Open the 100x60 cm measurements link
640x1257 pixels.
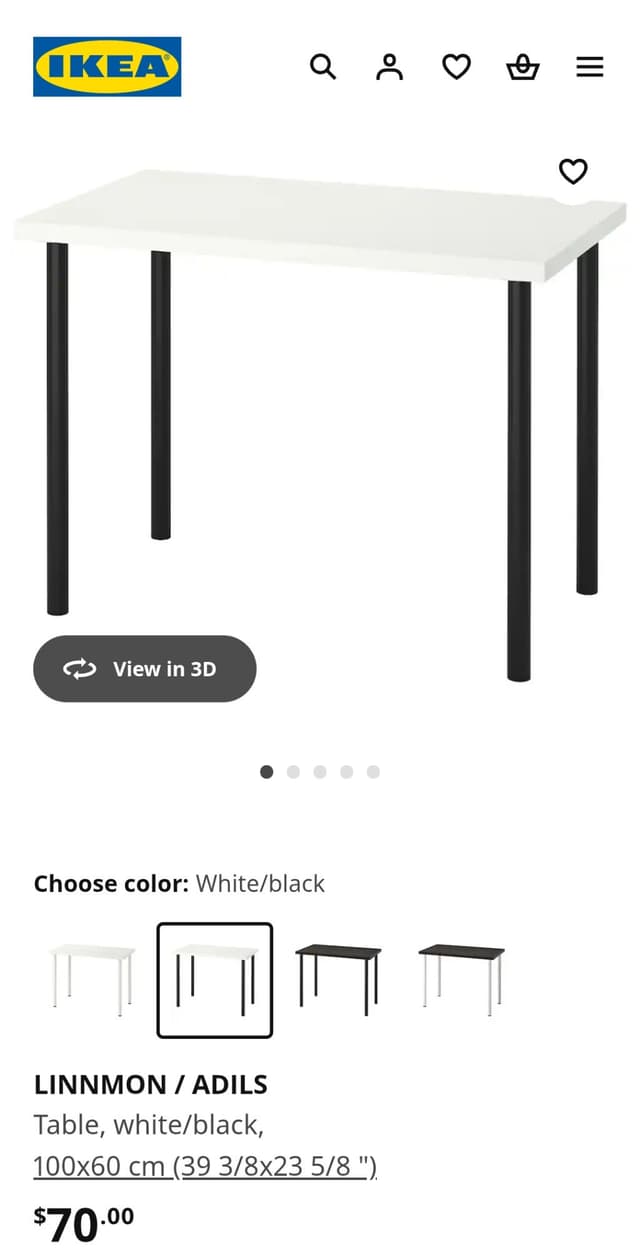pyautogui.click(x=205, y=1166)
